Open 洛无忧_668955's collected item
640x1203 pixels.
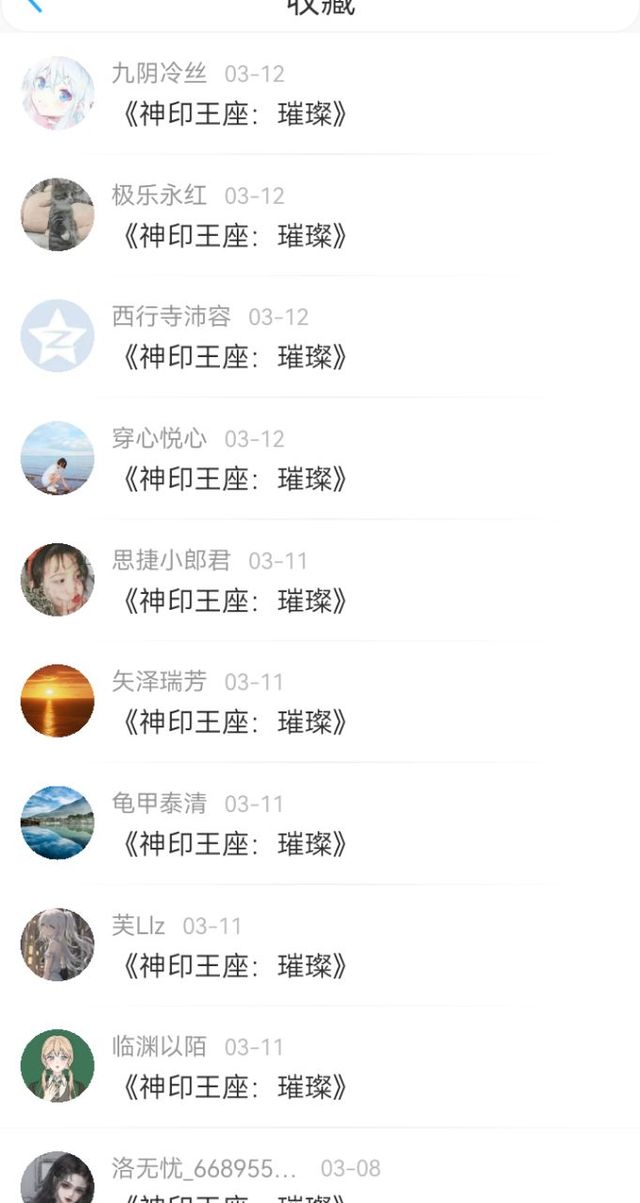[234, 1196]
